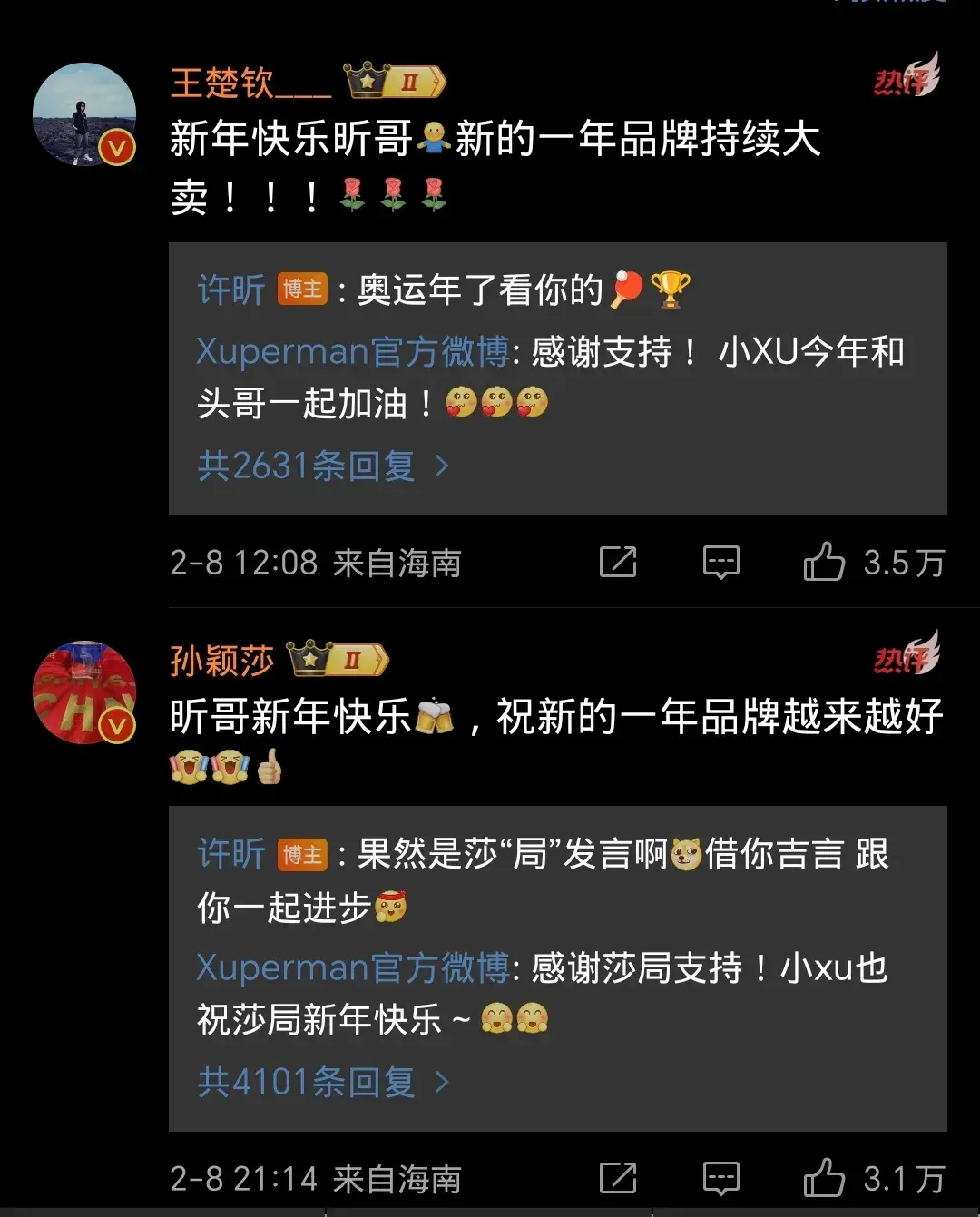980x1217 pixels.
Task: Open 许昕's name in the reply to 孙颖莎
Action: pyautogui.click(x=230, y=854)
